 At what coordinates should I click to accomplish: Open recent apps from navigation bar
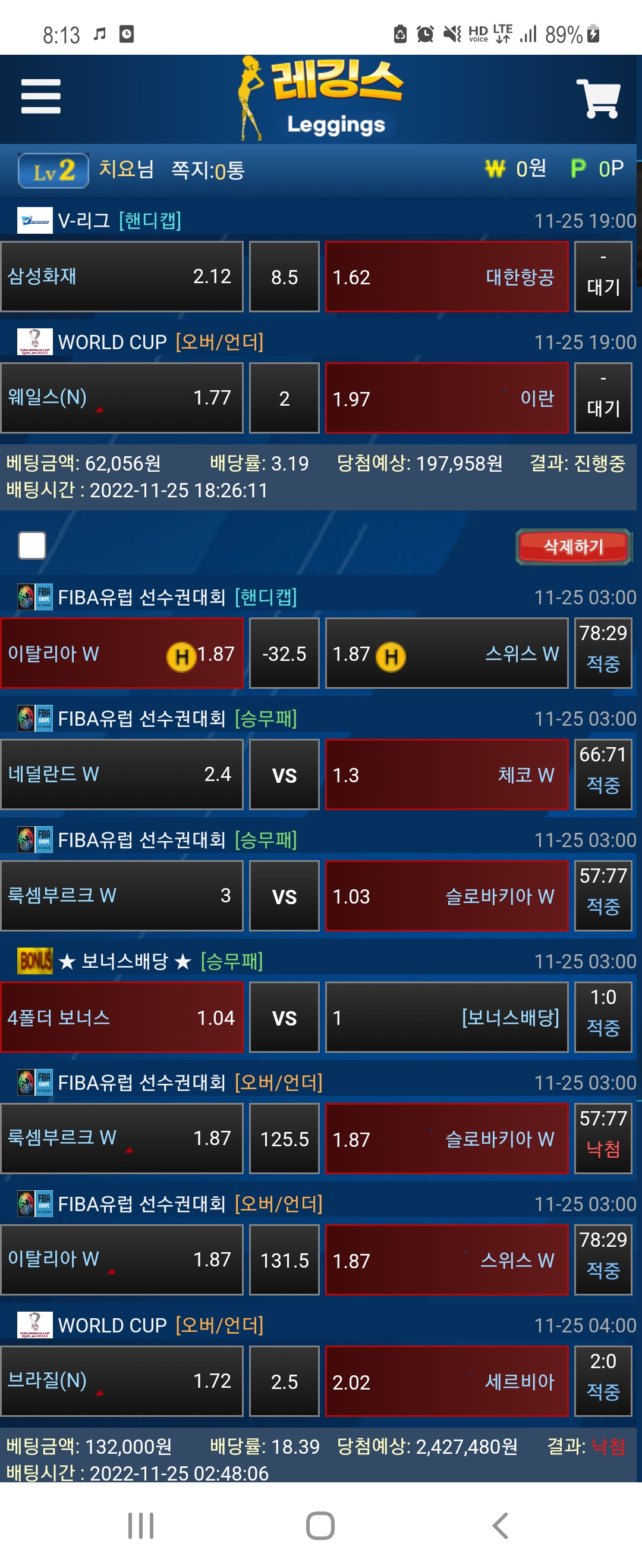tap(140, 1525)
